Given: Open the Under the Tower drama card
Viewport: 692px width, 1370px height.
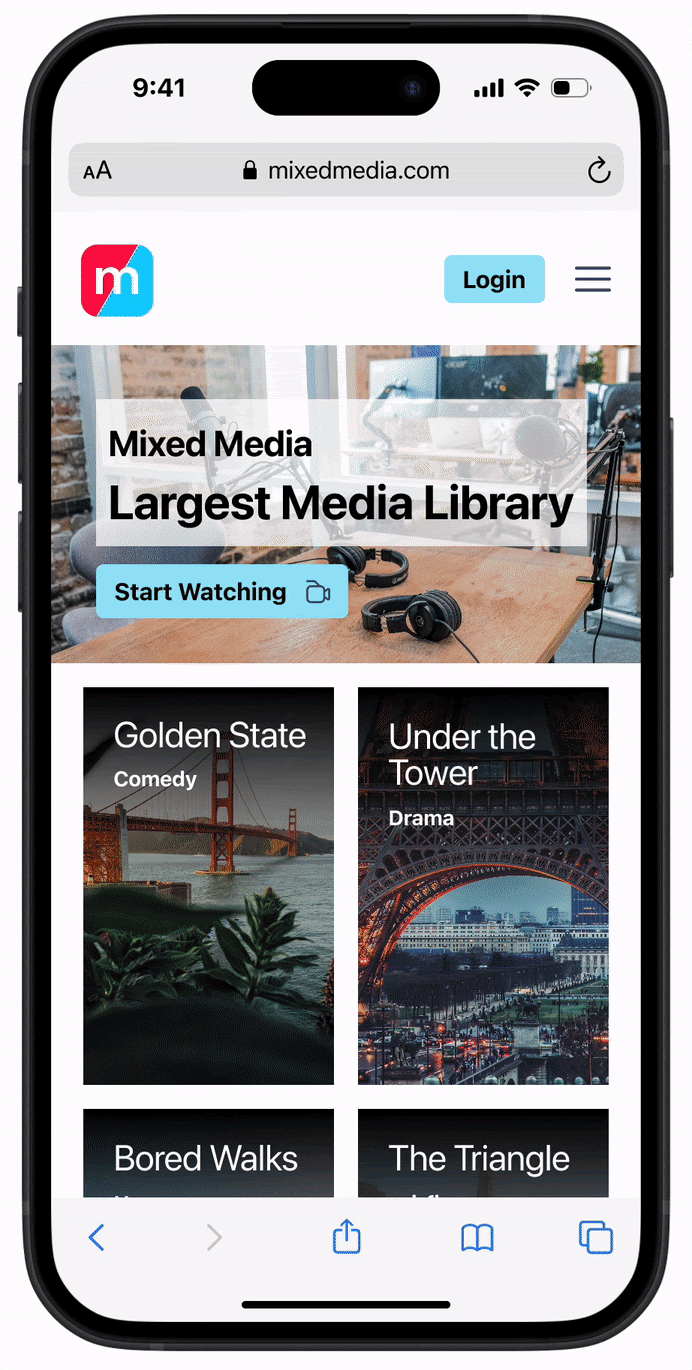Looking at the screenshot, I should point(483,885).
